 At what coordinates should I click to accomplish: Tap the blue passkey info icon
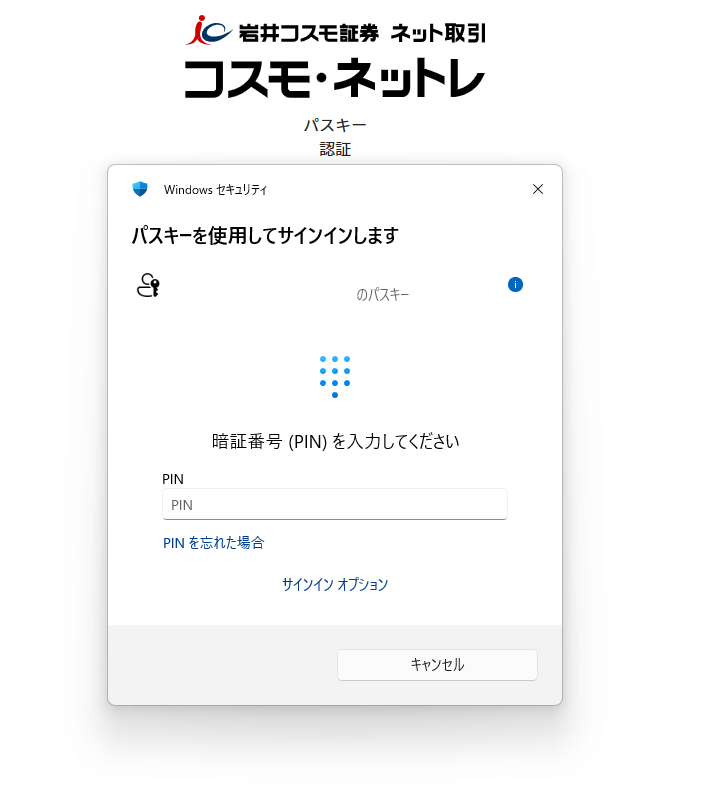point(515,284)
